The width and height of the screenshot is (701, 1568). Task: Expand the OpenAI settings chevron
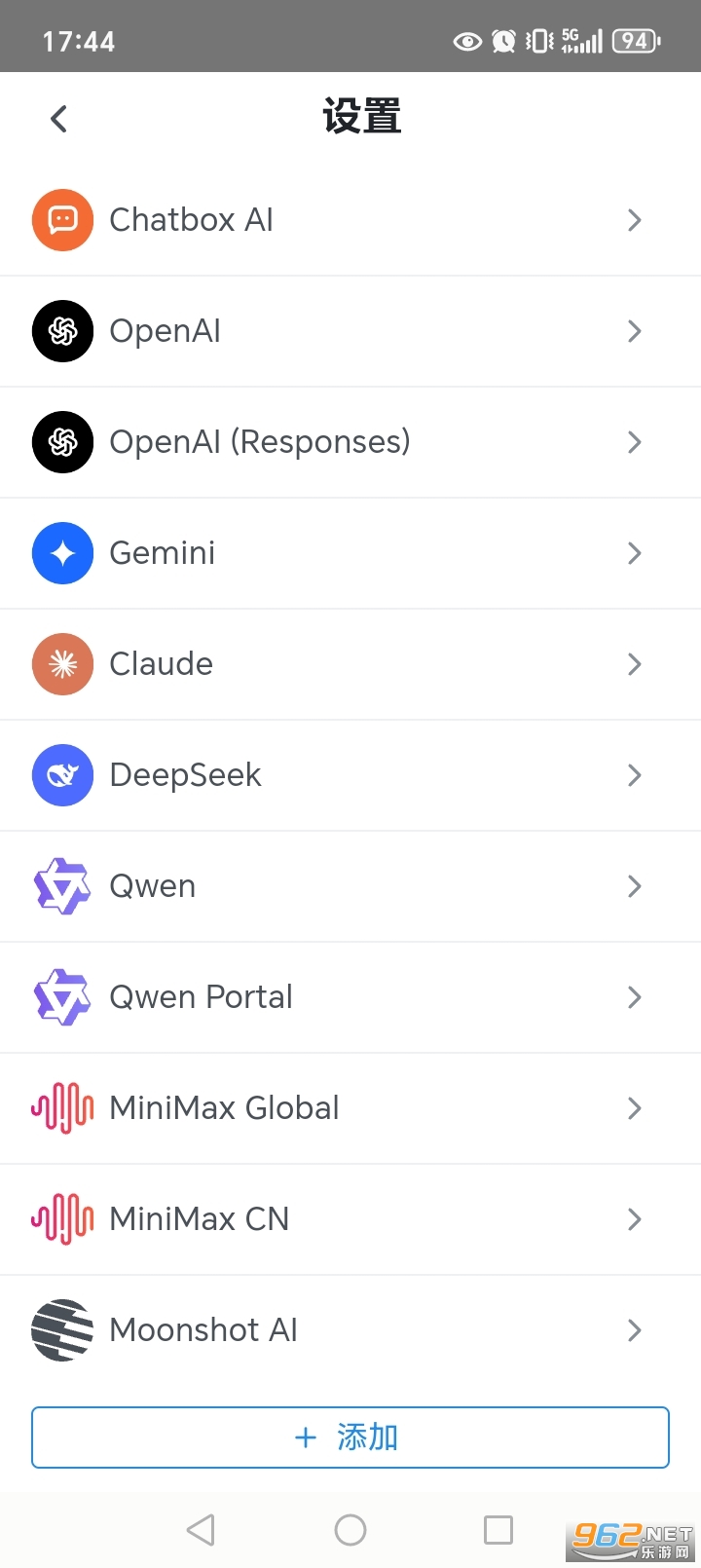pyautogui.click(x=635, y=331)
